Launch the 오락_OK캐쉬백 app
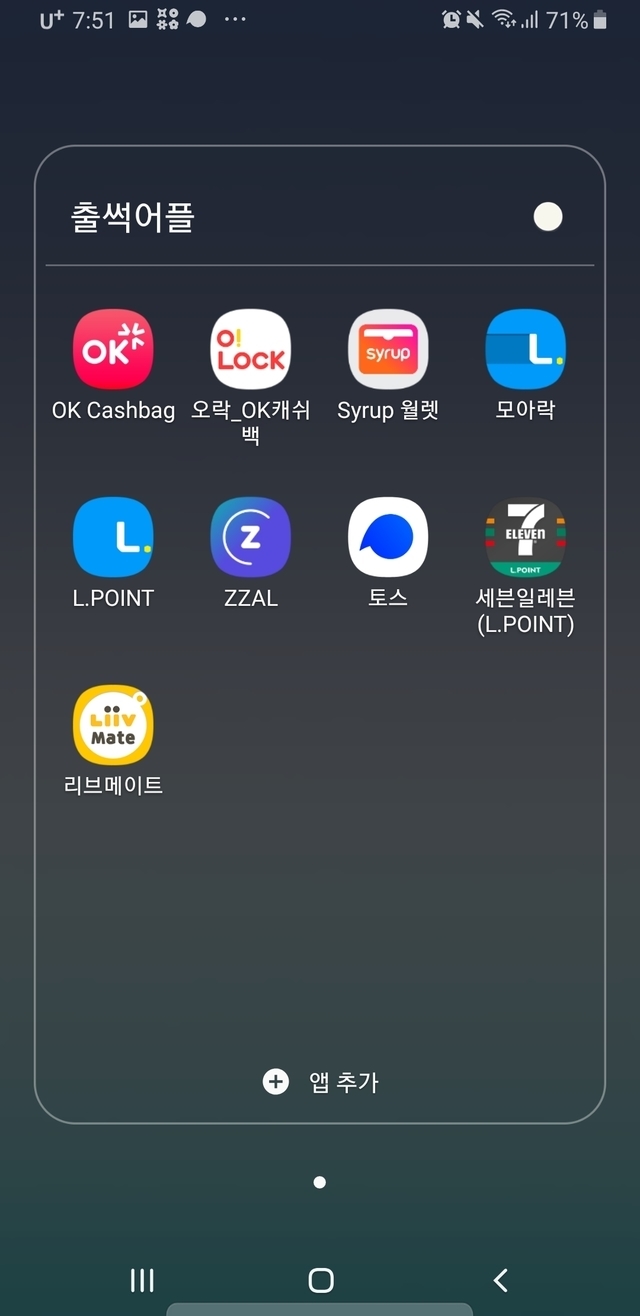Screen dimensions: 640x1316 pyautogui.click(x=251, y=349)
